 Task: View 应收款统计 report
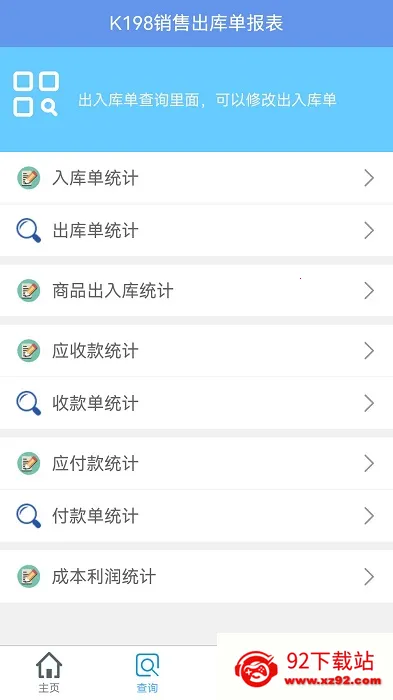coord(196,351)
